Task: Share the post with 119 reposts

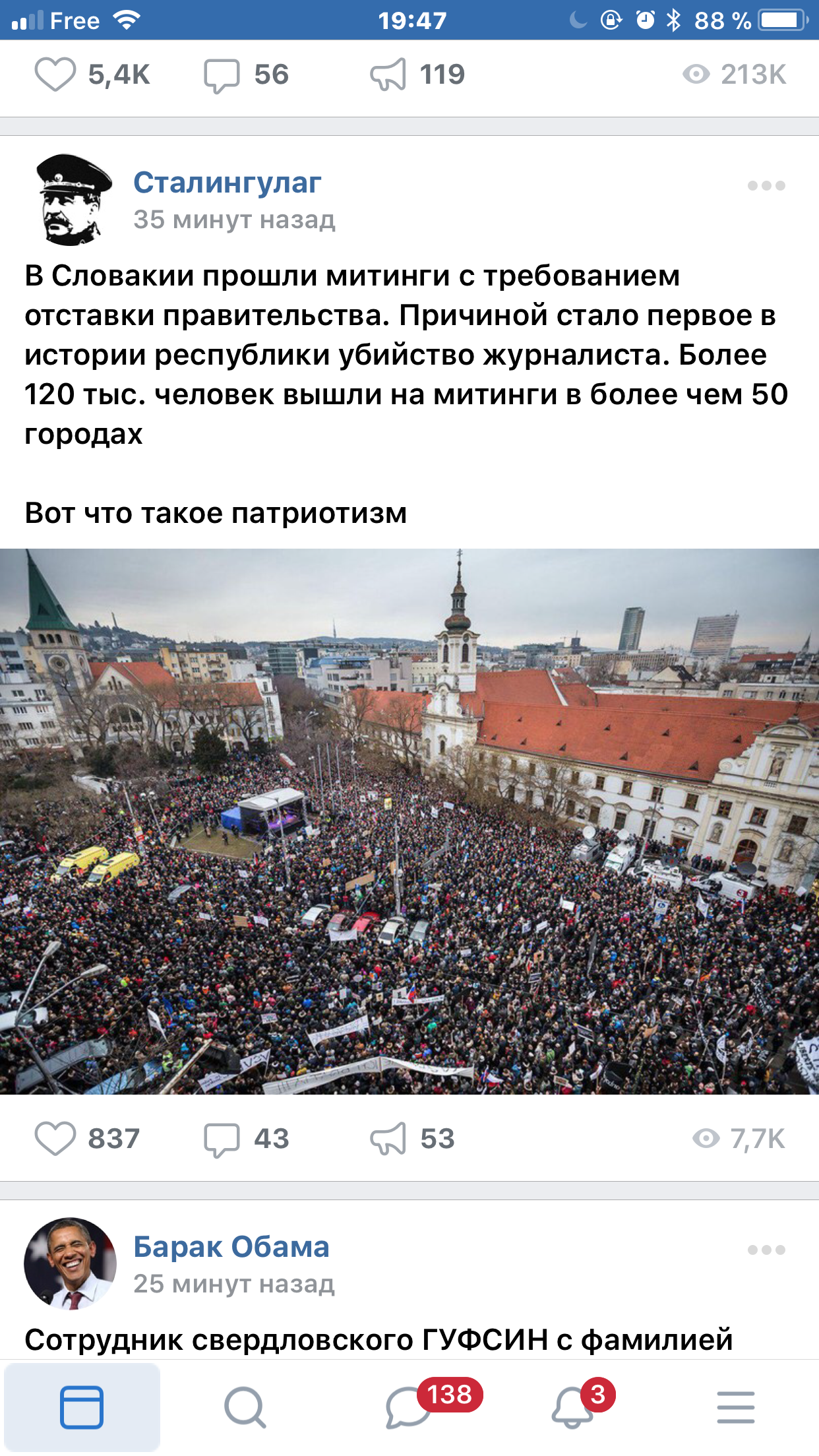Action: [388, 75]
